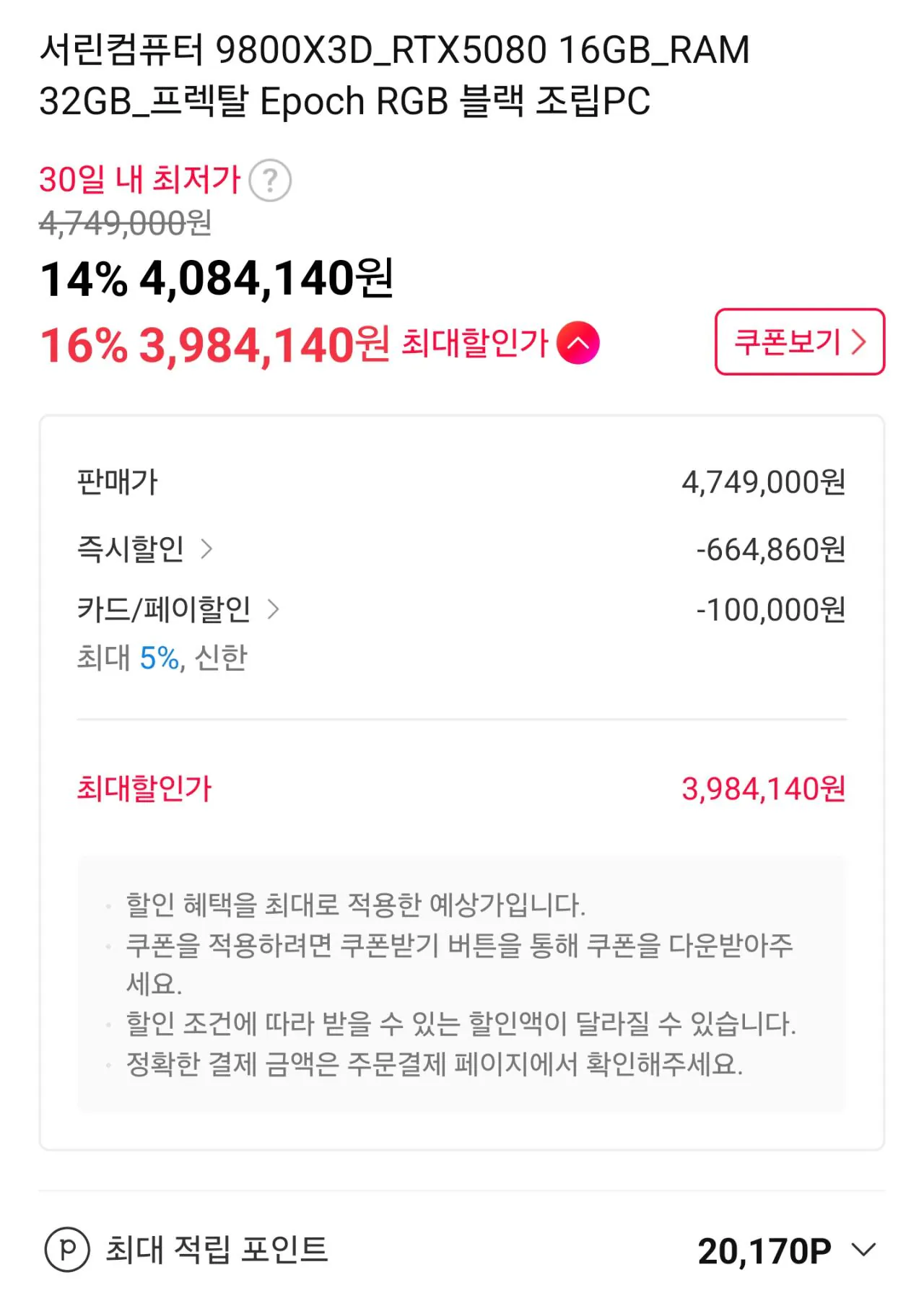Click the chevron inside the 쿠폰보기 button
This screenshot has height=1306, width=924.
point(860,344)
